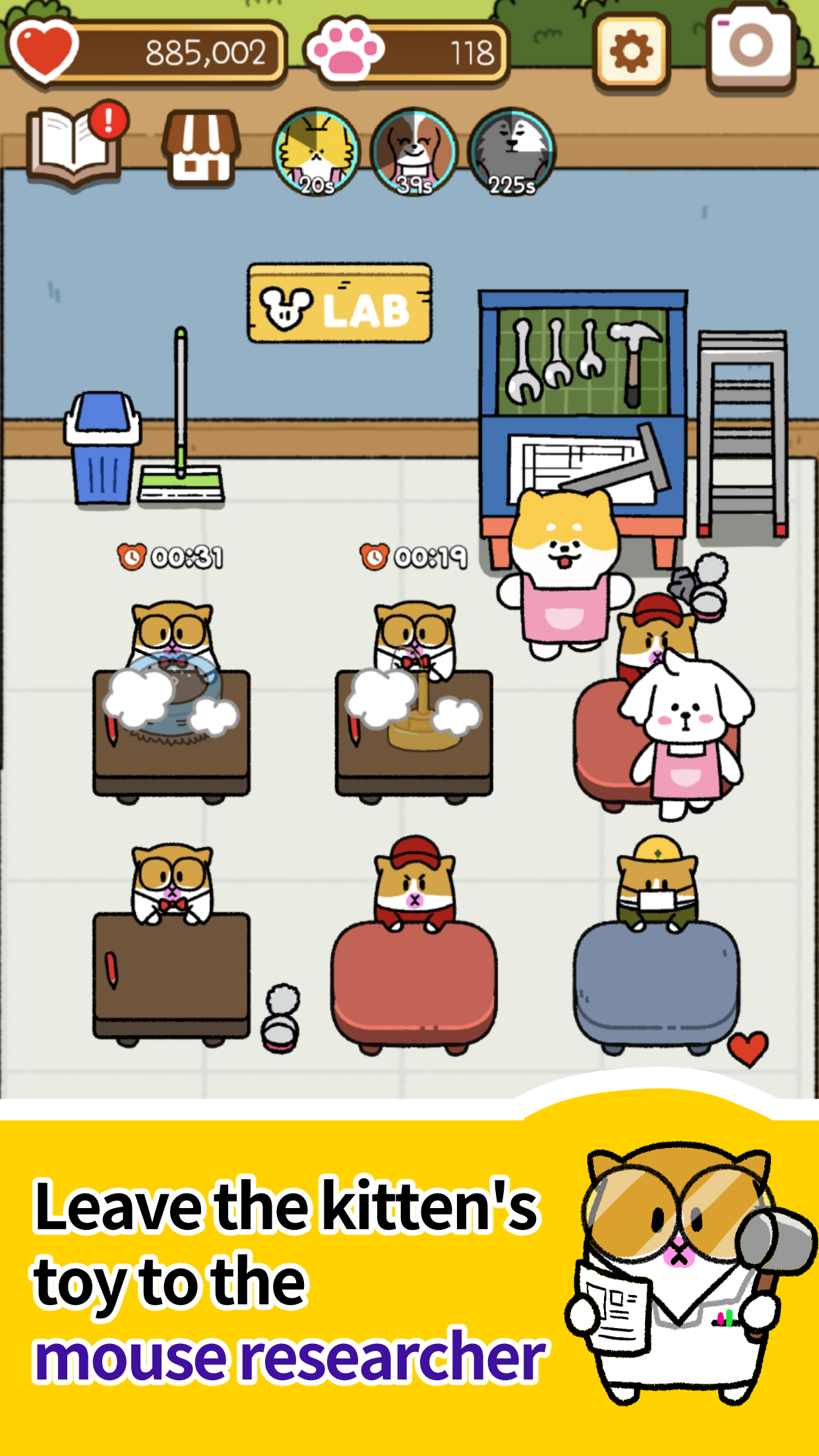Open the book with the red alert
This screenshot has width=819, height=1456.
(x=76, y=144)
